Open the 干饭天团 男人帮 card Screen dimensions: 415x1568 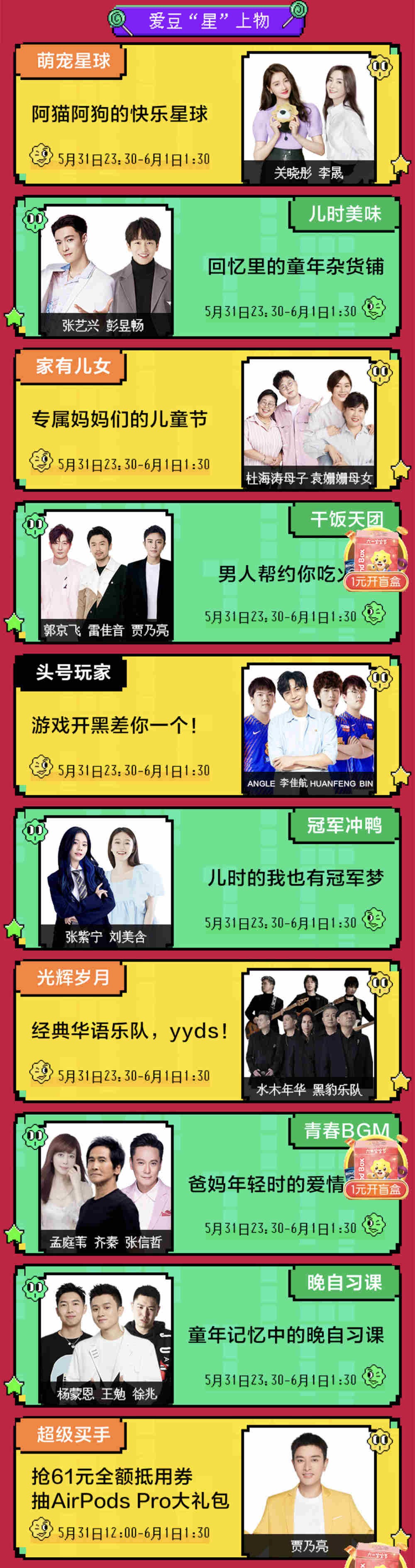click(x=207, y=573)
